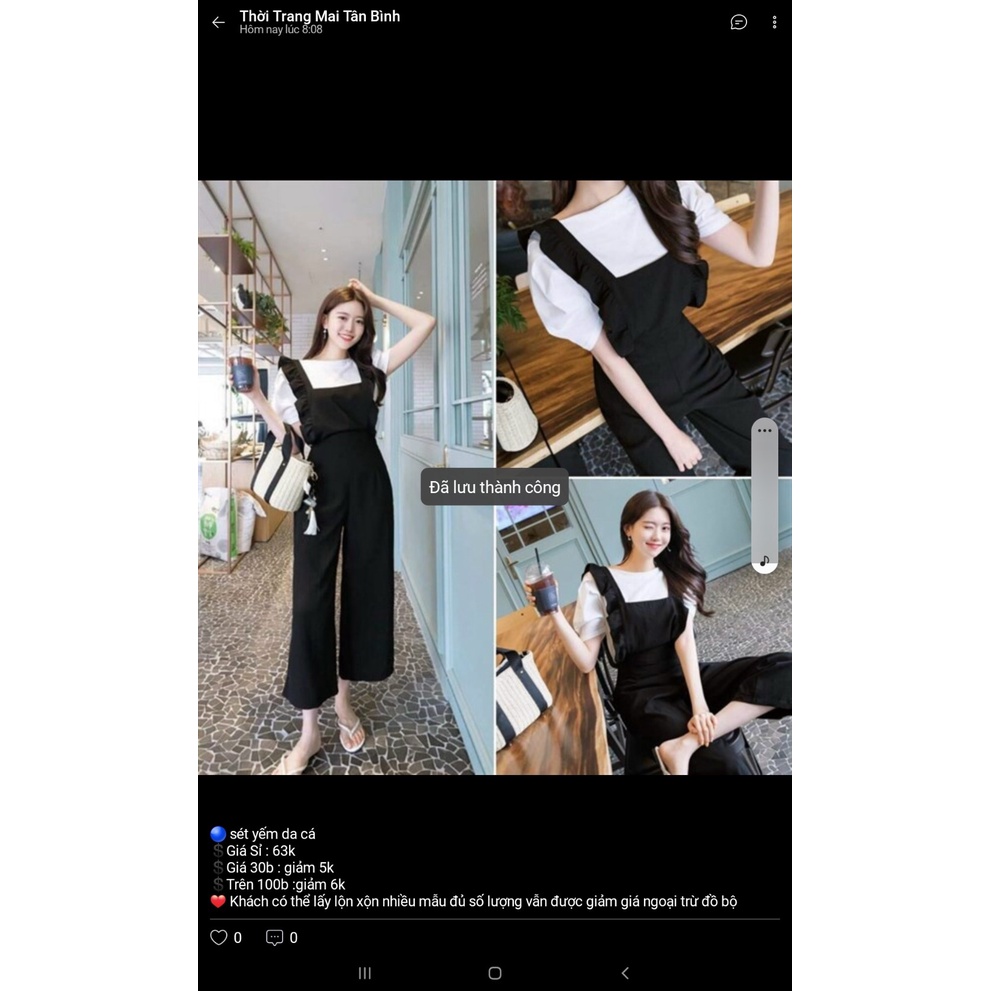991x991 pixels.
Task: Open the three-dot overflow menu
Action: pyautogui.click(x=774, y=22)
